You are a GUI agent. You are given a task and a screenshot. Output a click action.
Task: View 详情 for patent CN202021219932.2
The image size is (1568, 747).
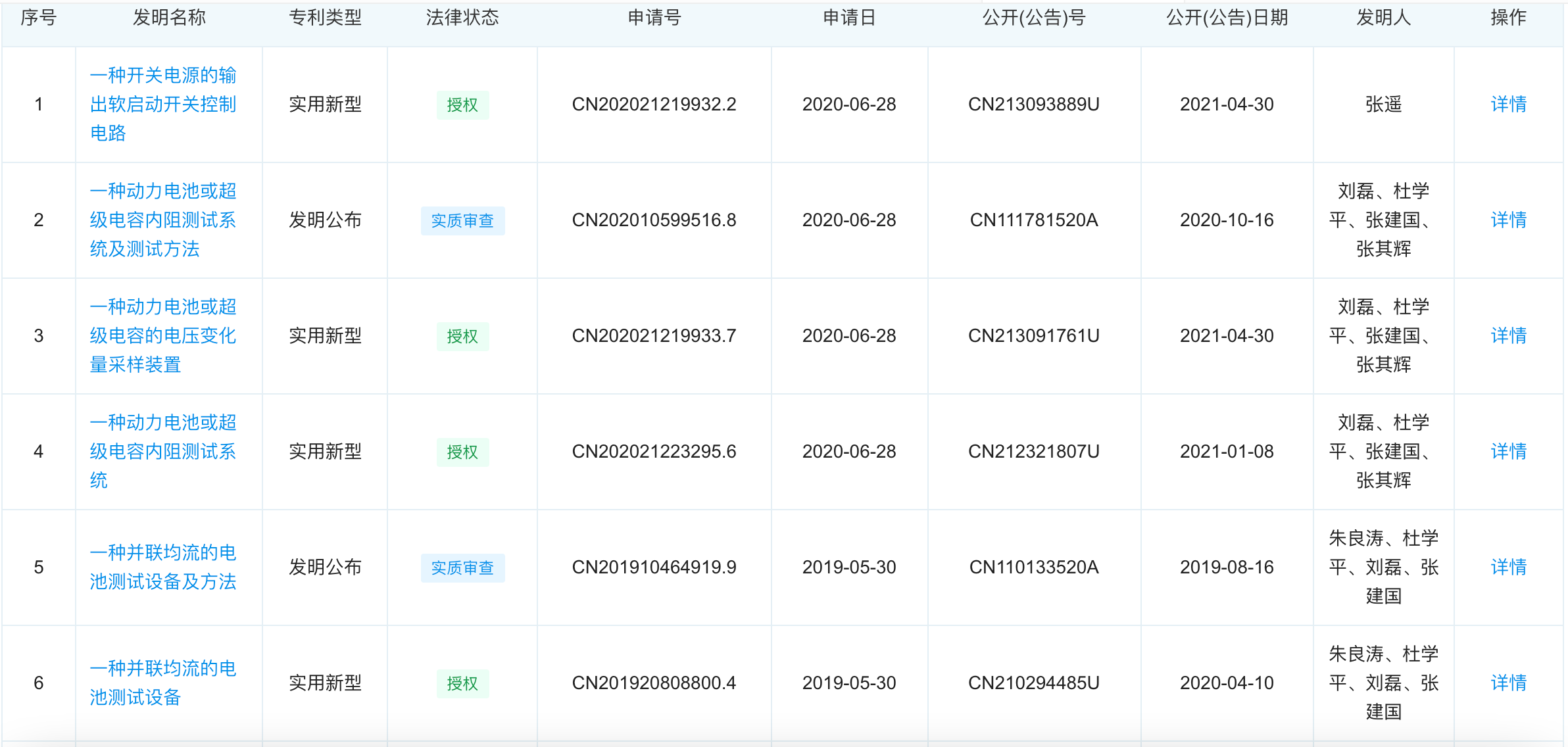(x=1508, y=104)
